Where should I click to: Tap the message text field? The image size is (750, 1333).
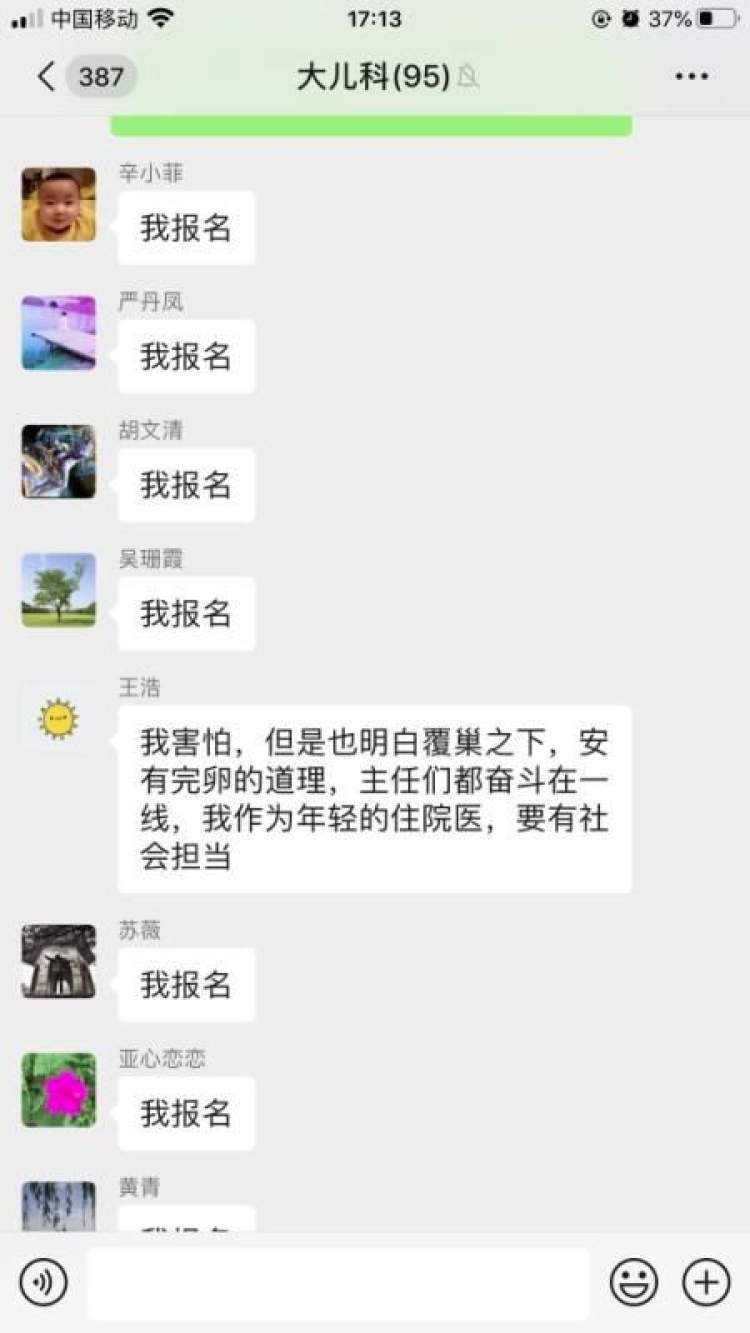(338, 1283)
